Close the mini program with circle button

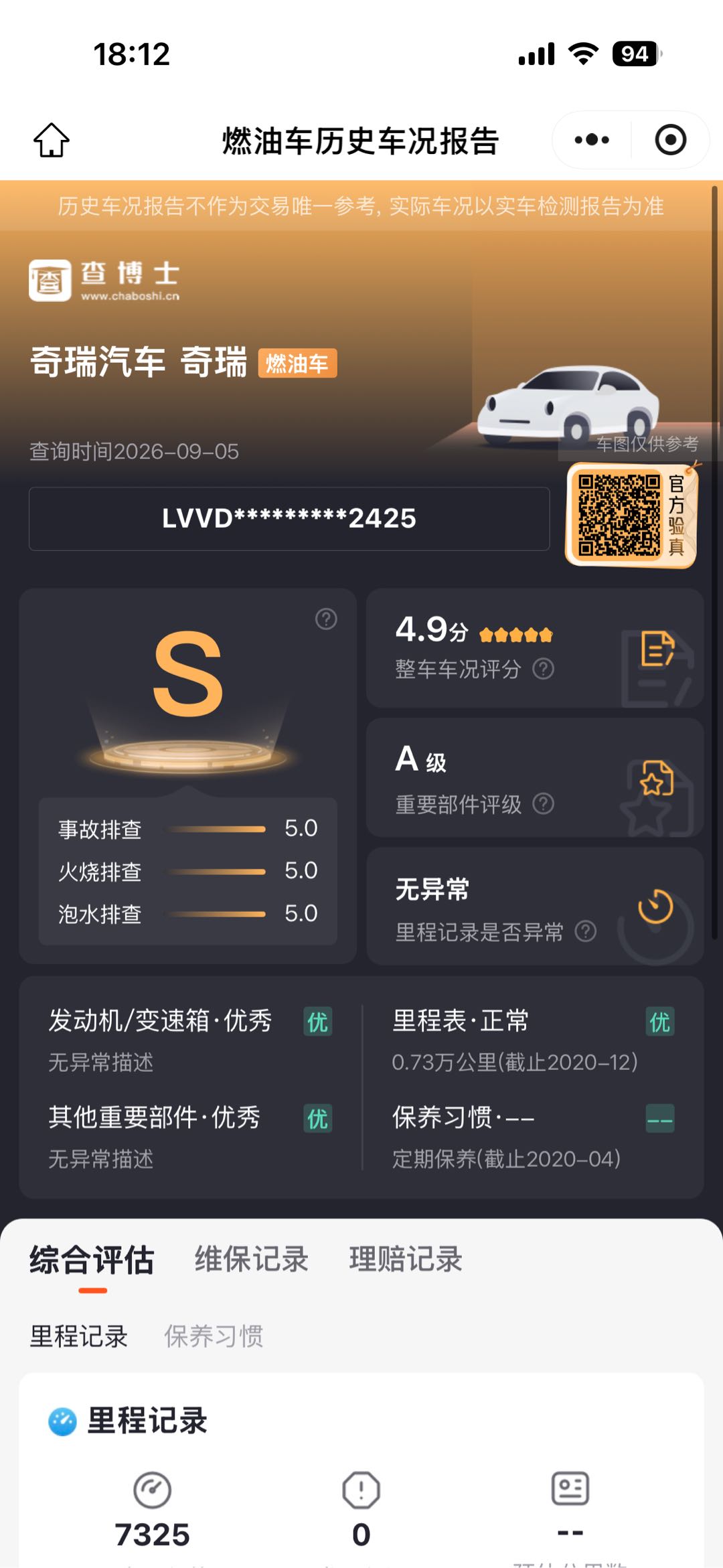point(670,140)
